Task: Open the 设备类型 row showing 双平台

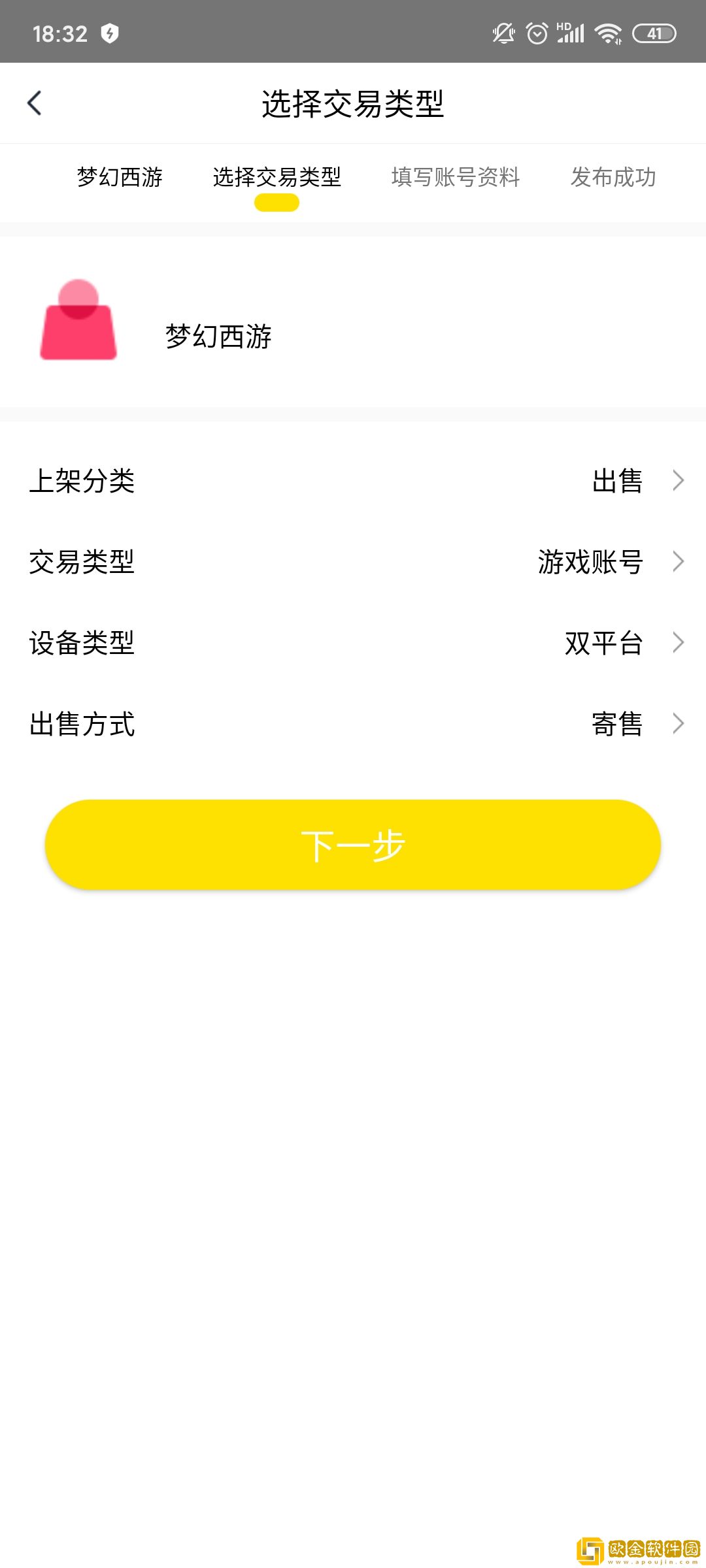Action: click(x=353, y=643)
